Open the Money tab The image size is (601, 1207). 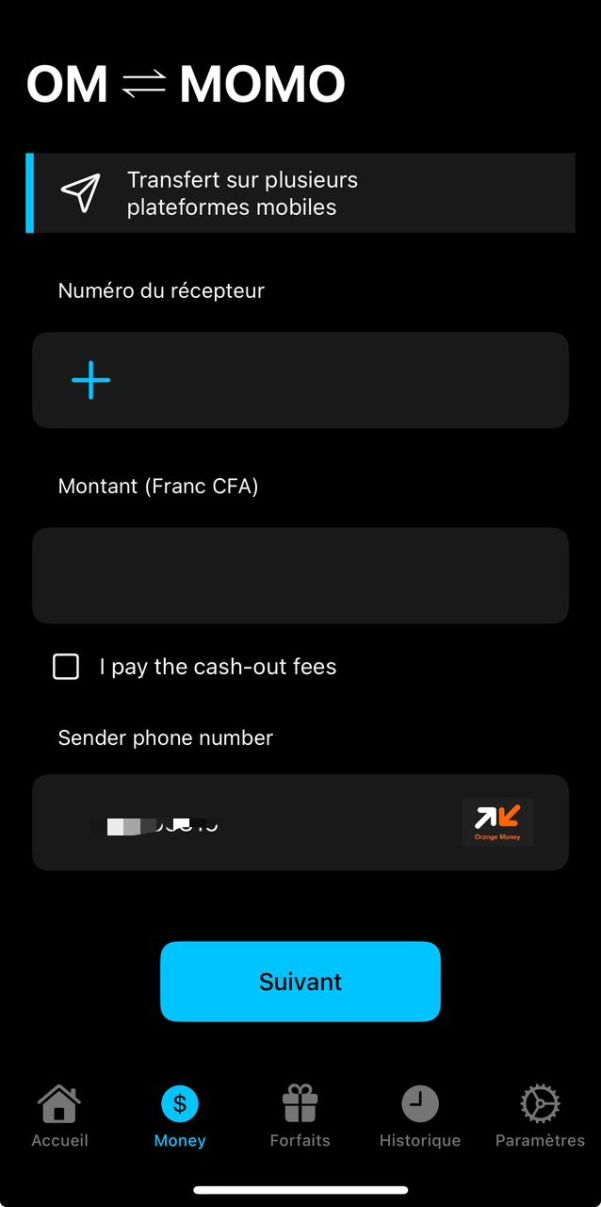pos(180,1116)
